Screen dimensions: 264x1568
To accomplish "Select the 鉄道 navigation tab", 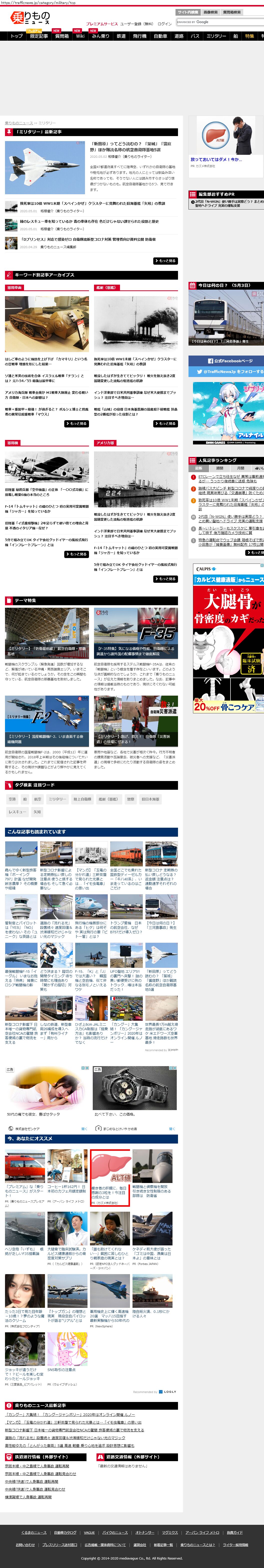I will click(121, 36).
